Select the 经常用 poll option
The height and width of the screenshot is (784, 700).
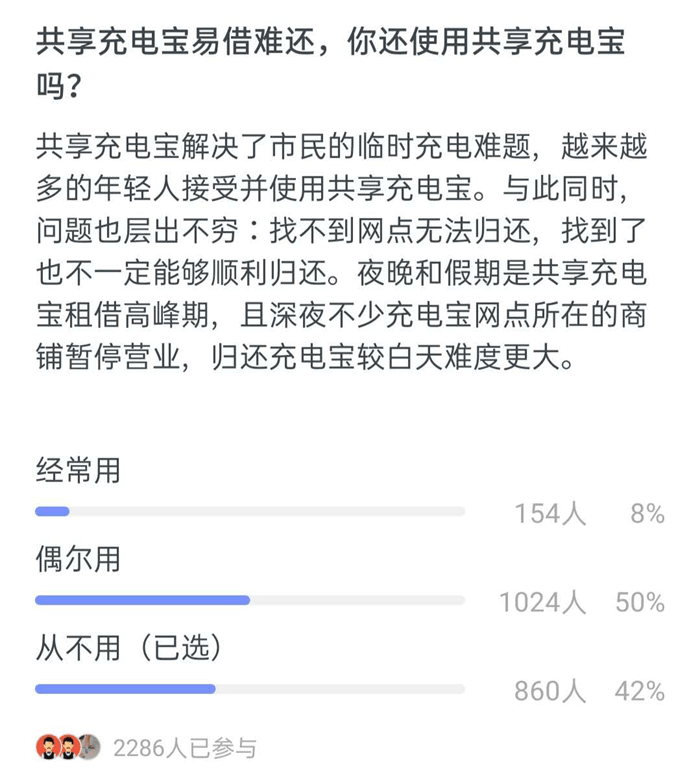(78, 471)
